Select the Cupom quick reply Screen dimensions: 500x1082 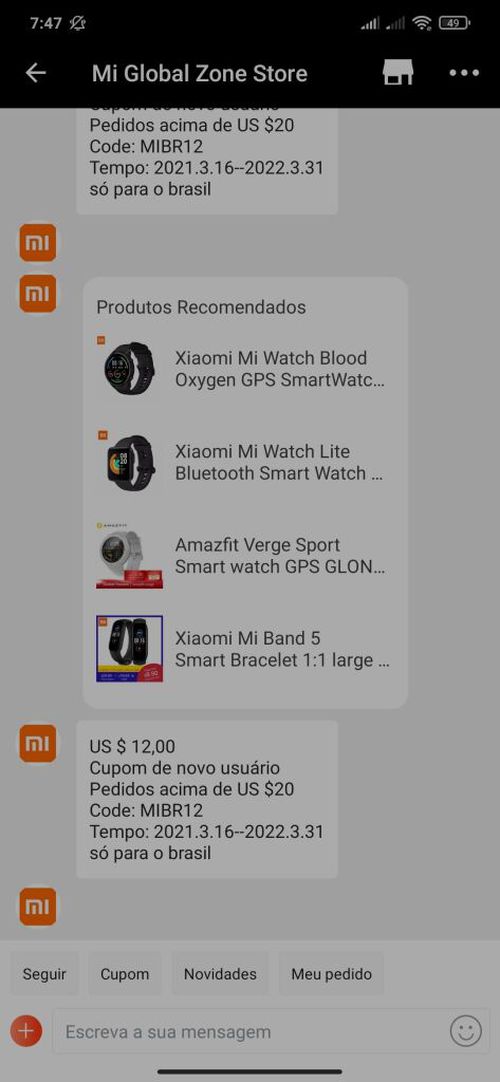[x=125, y=974]
